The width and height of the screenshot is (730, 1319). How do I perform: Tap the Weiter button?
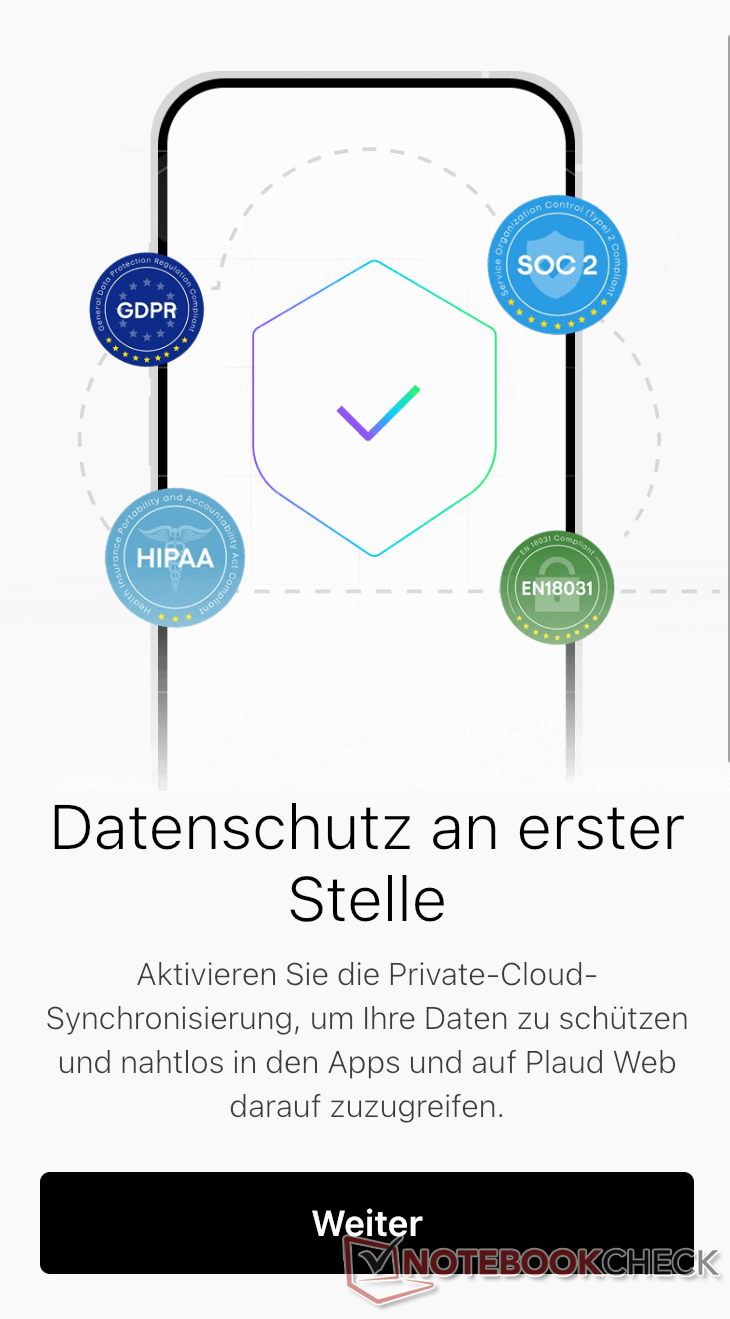pos(366,1222)
